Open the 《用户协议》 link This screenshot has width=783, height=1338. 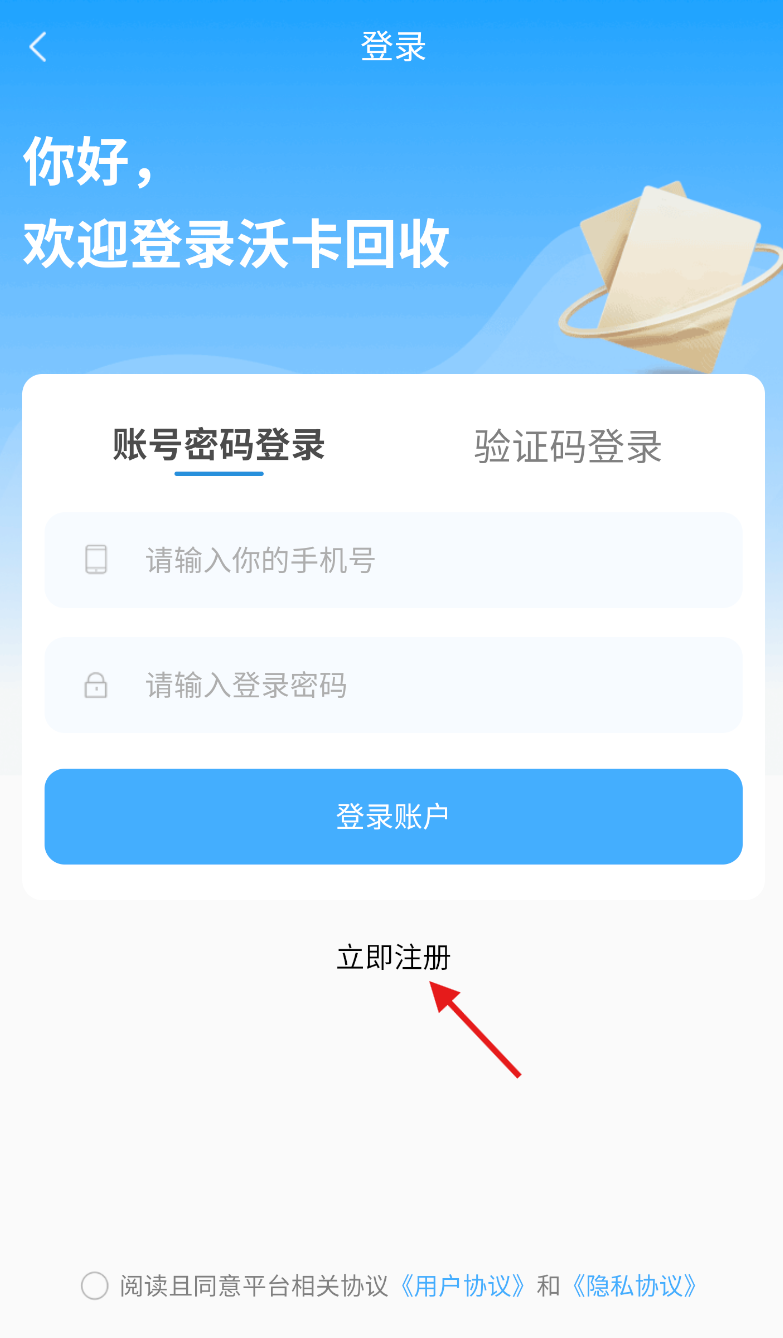coord(462,1286)
